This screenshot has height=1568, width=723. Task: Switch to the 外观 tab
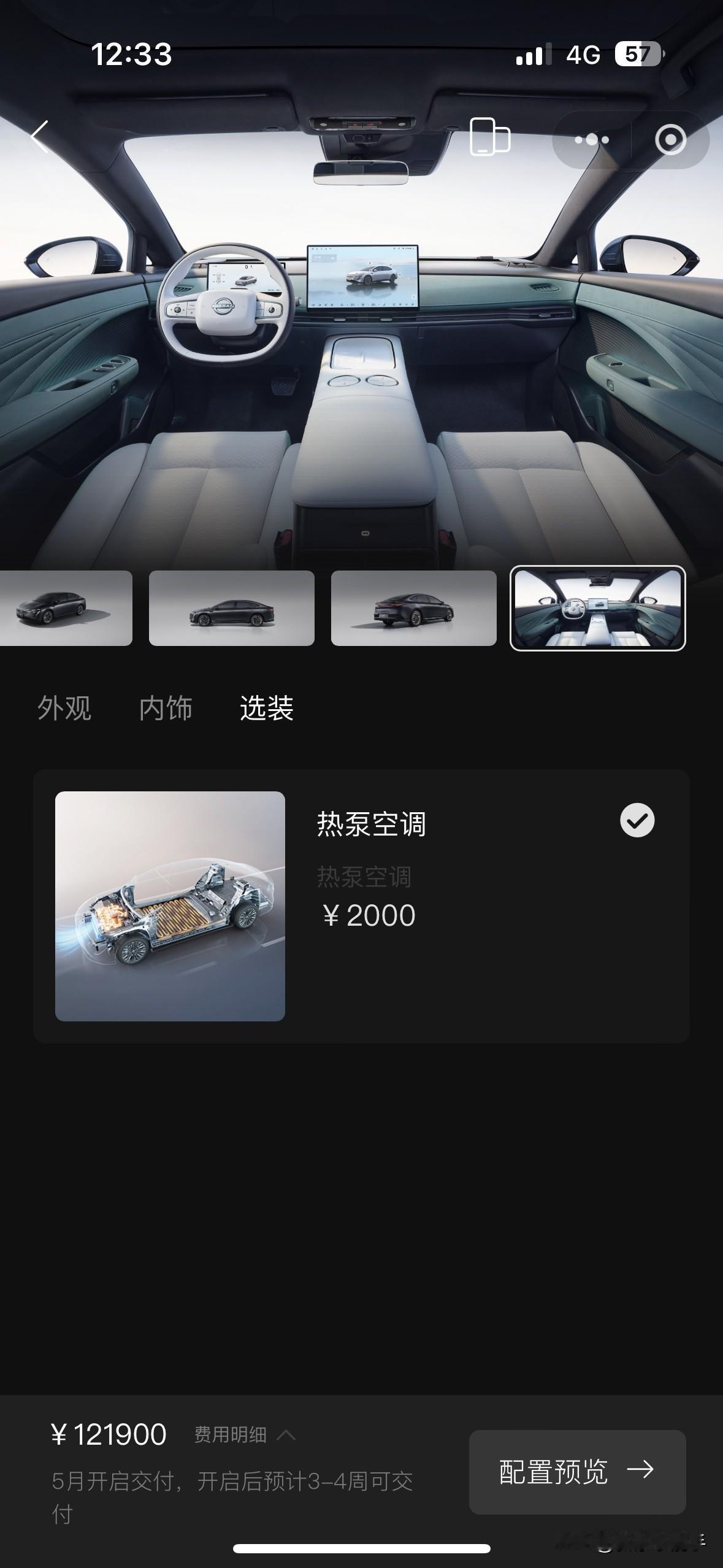(64, 708)
